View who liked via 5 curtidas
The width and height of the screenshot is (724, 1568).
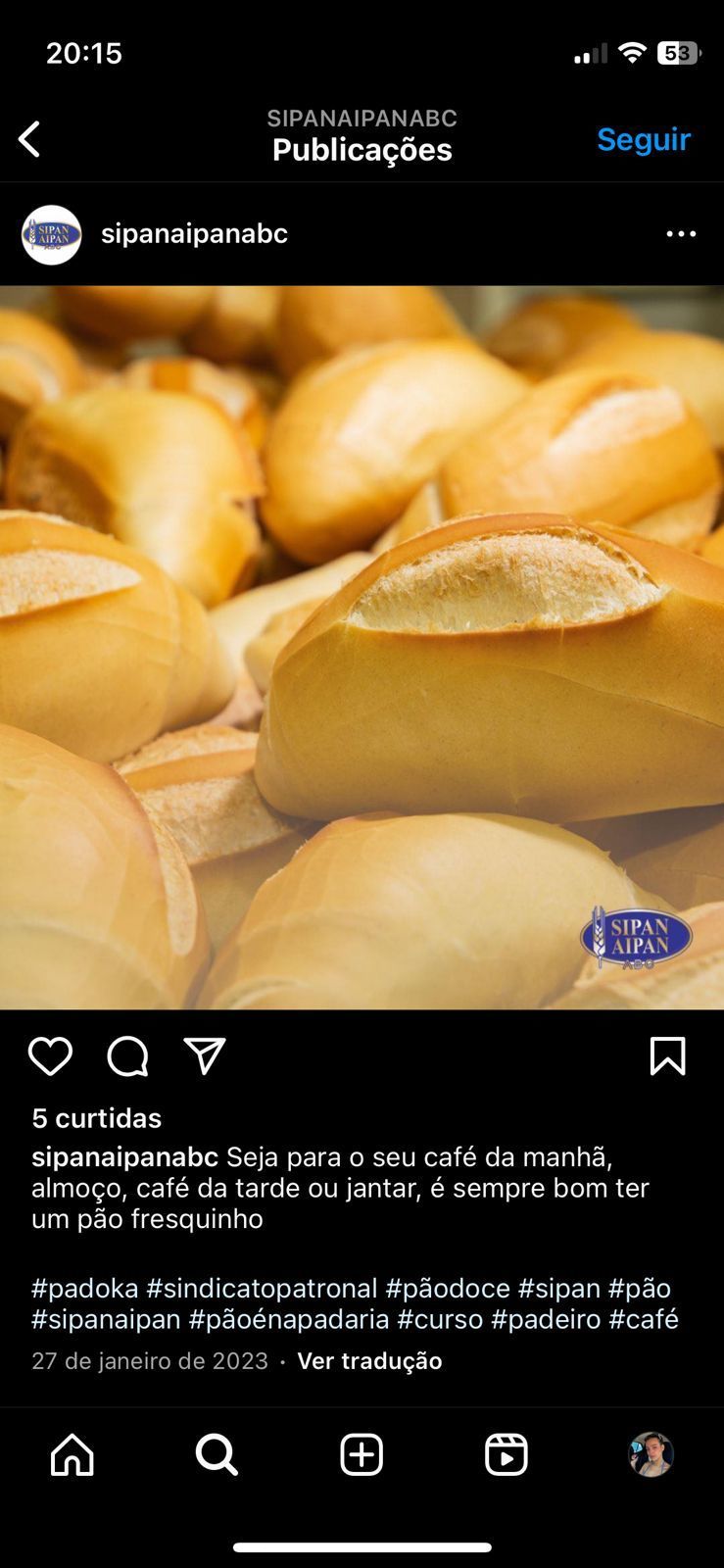tap(96, 1118)
